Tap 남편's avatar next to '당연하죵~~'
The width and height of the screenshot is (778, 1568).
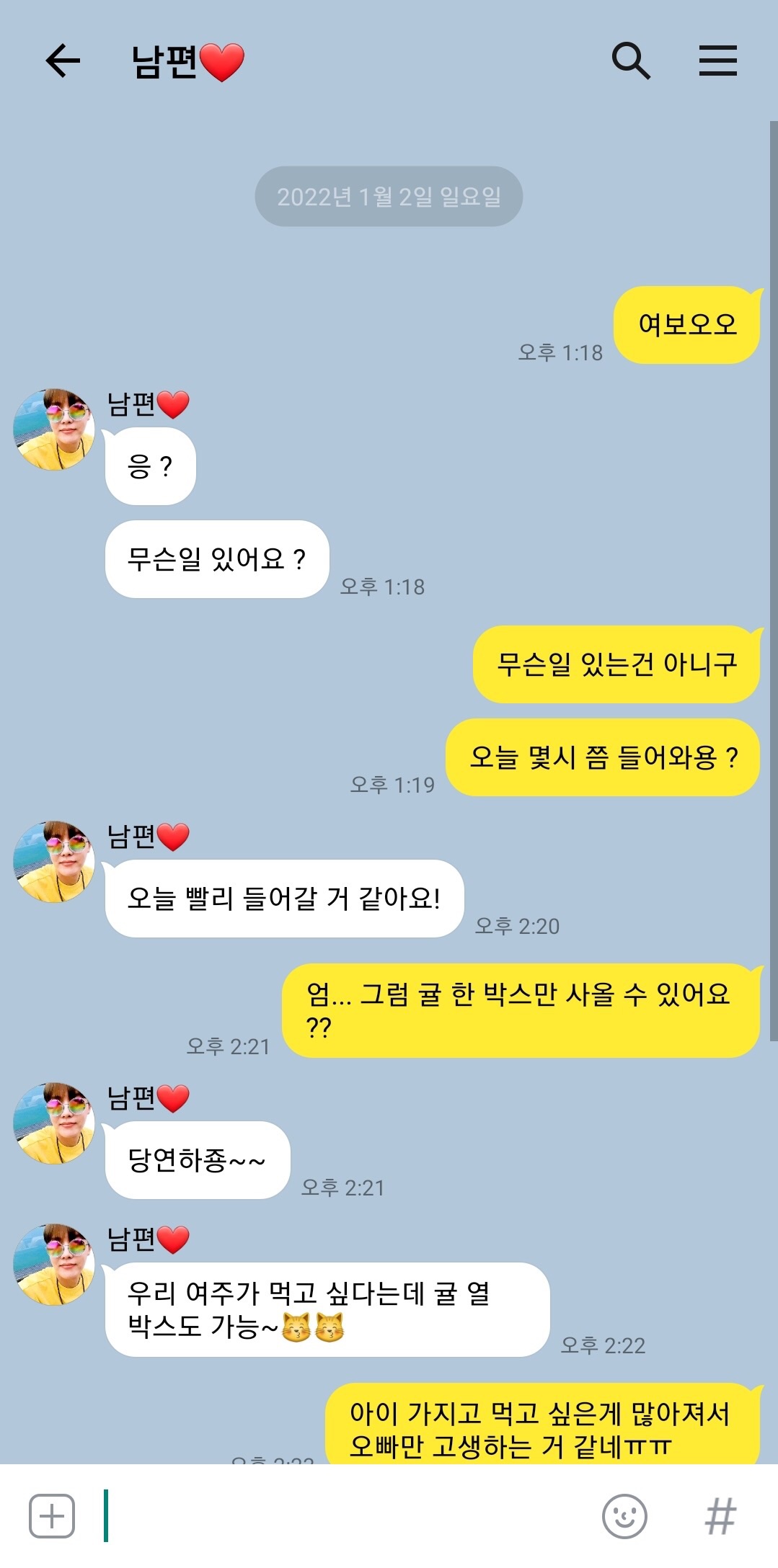[x=54, y=1123]
